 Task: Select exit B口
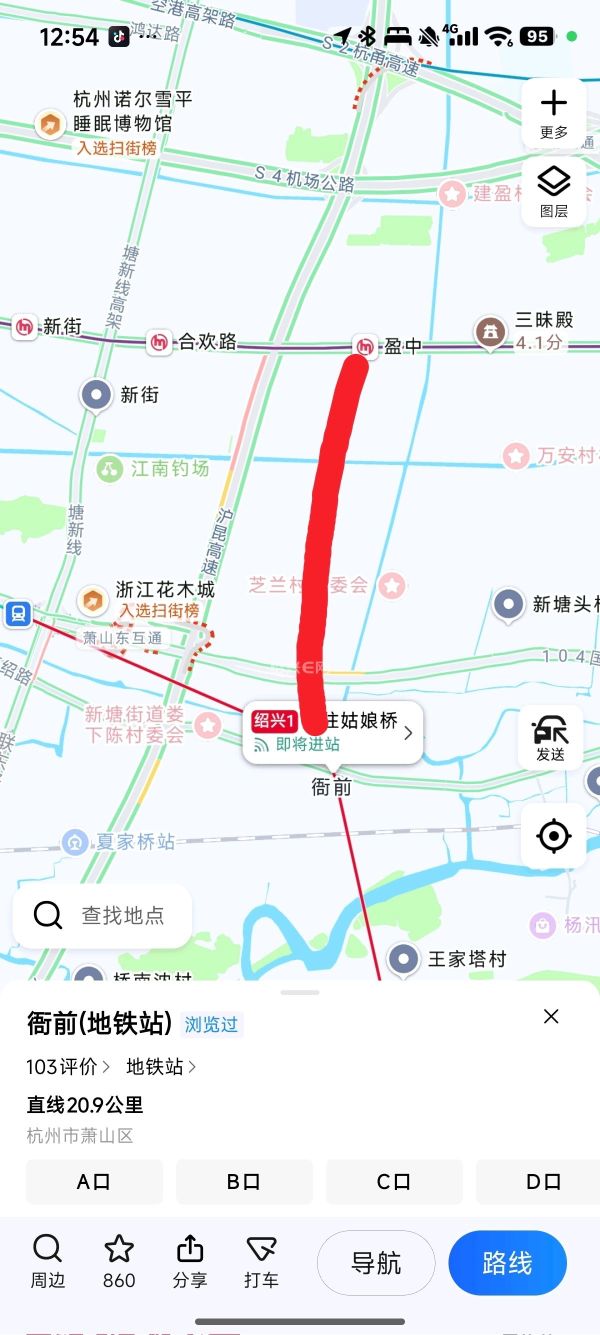[x=244, y=1182]
